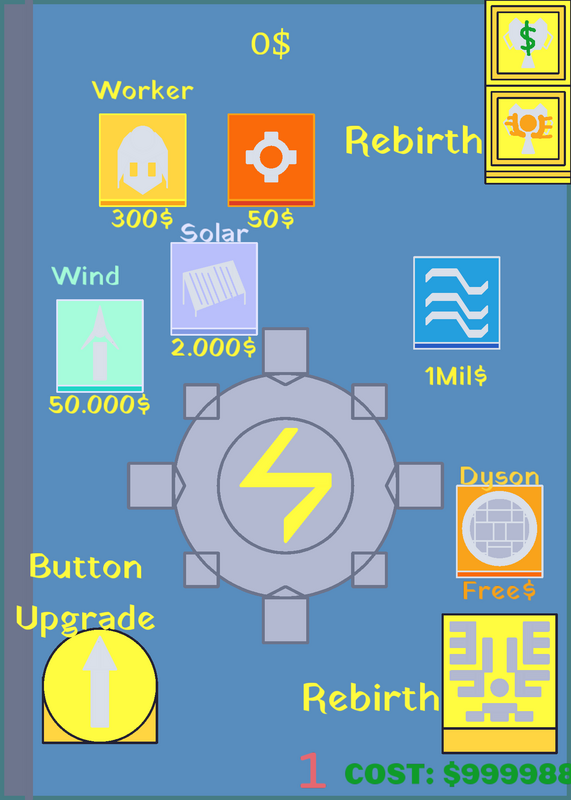Viewport: 571px width, 800px height.
Task: Purchase a Solar panel for 2.000$
Action: pyautogui.click(x=214, y=289)
